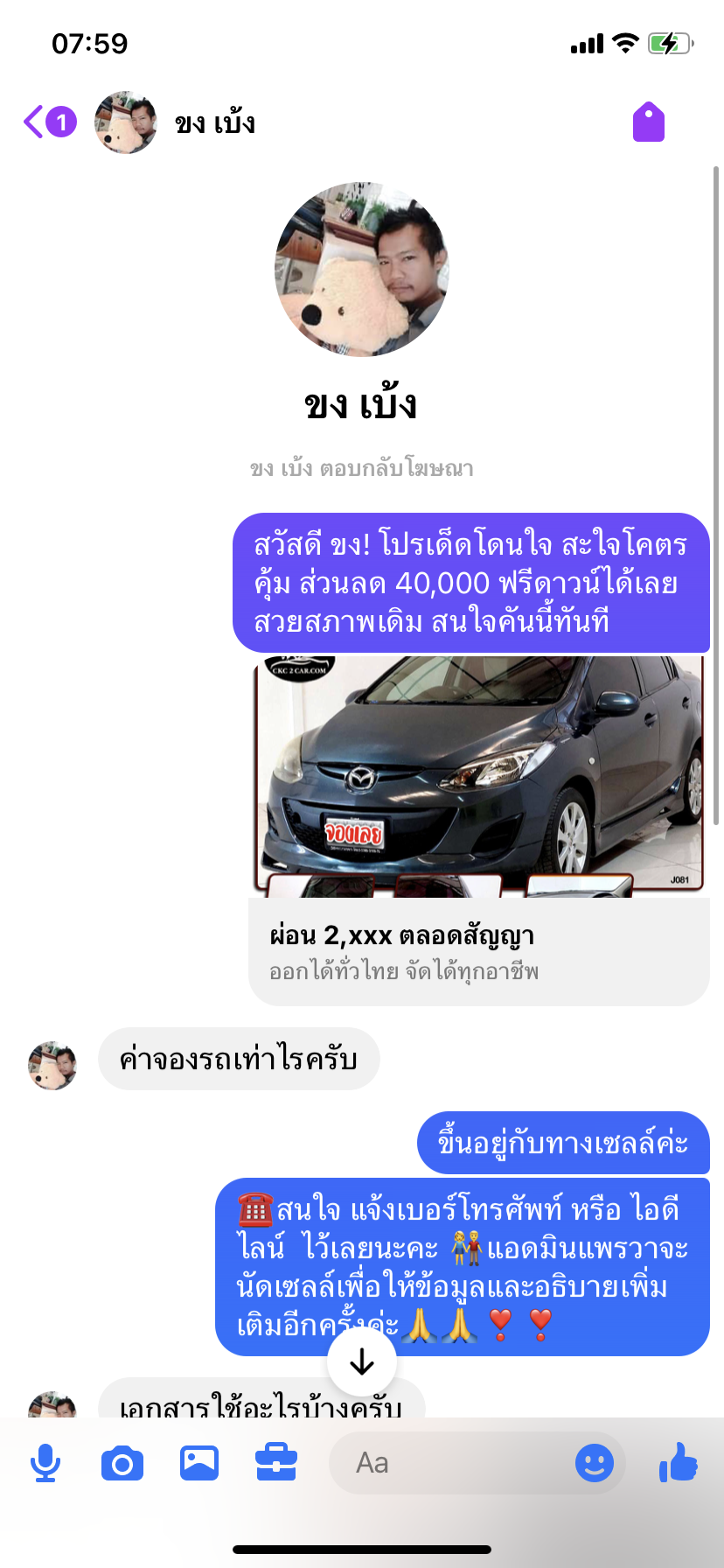Viewport: 724px width, 1568px height.
Task: Send a thumbs-up like
Action: pyautogui.click(x=679, y=1463)
